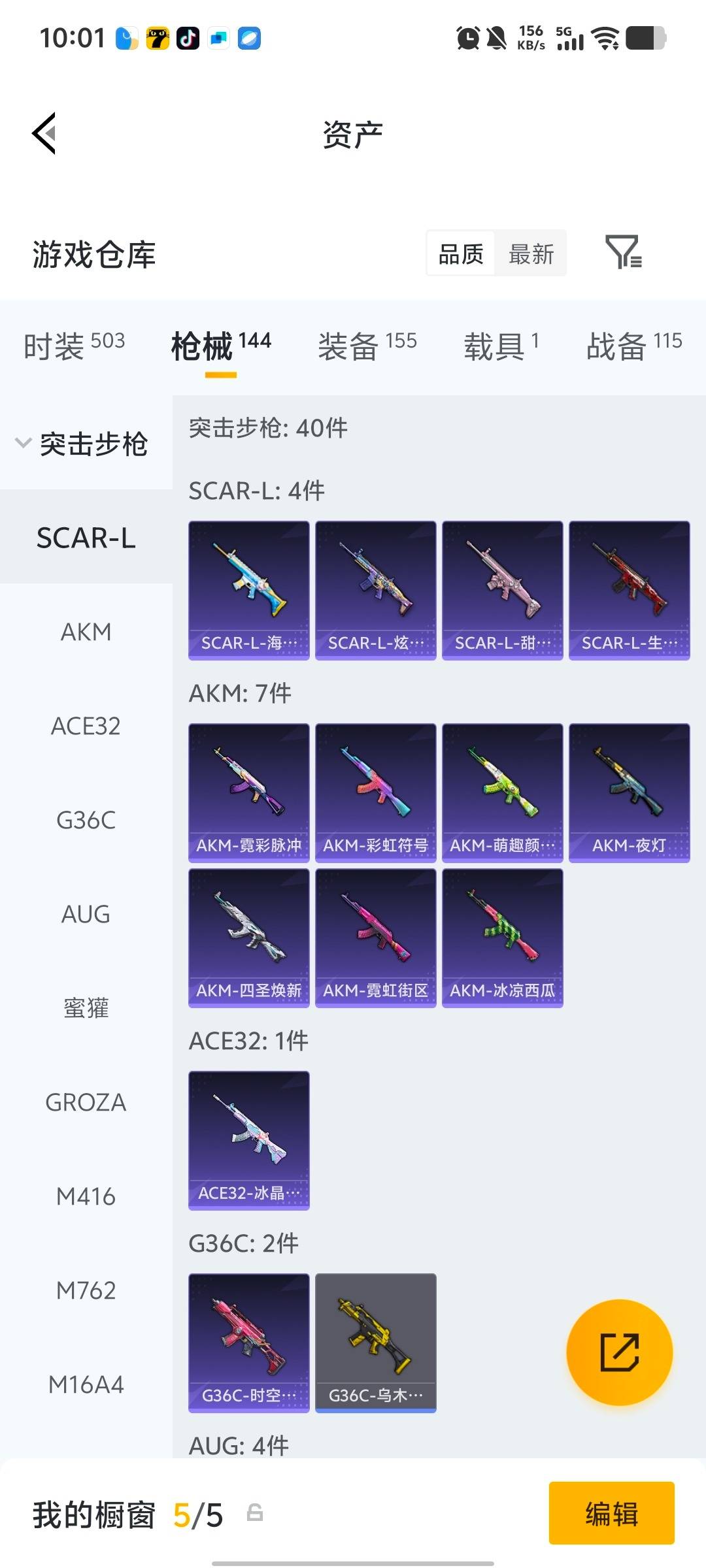
Task: Tap the battery indicator in status bar
Action: 644,39
